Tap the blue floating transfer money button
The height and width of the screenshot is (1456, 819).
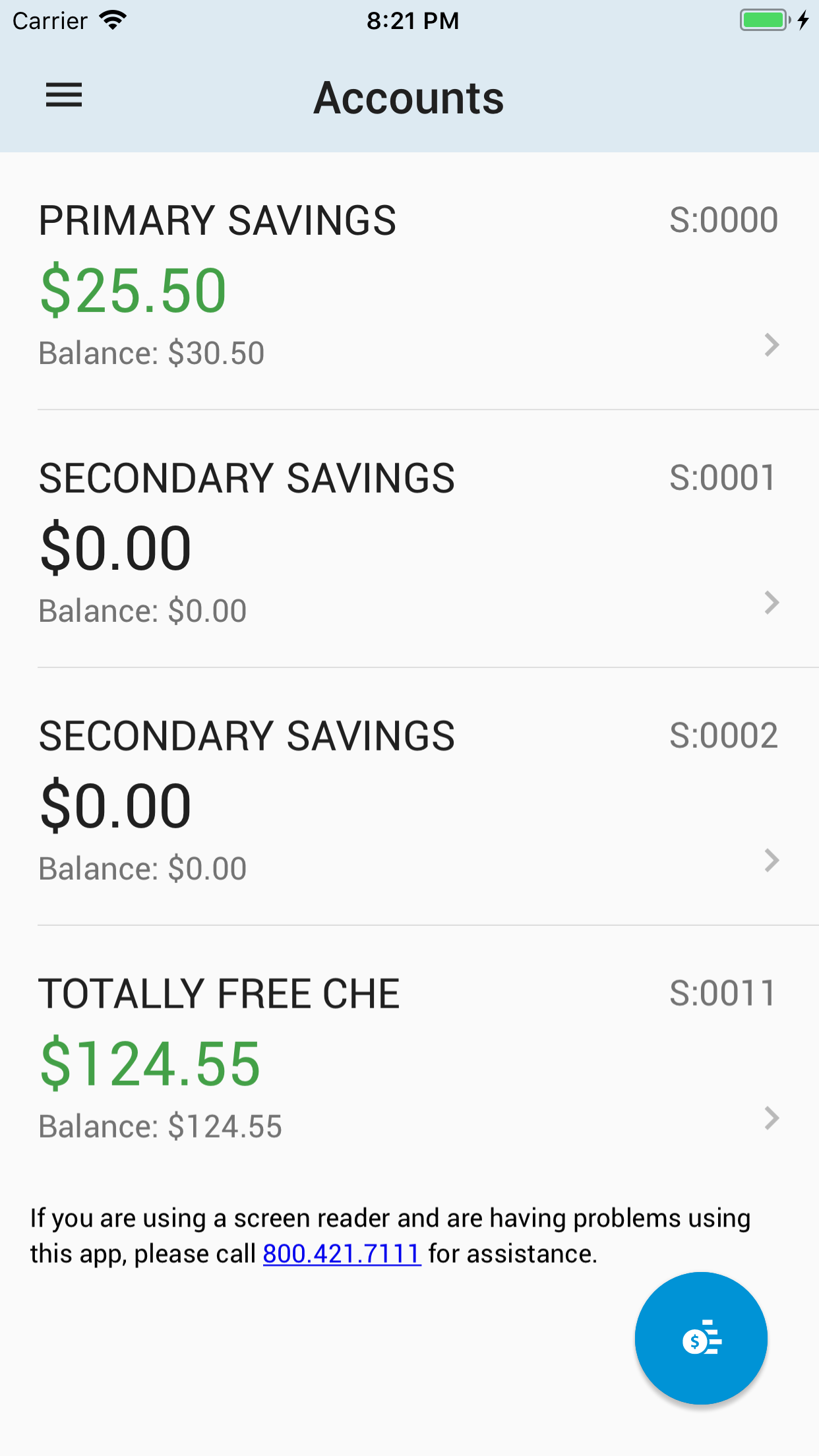click(700, 1339)
